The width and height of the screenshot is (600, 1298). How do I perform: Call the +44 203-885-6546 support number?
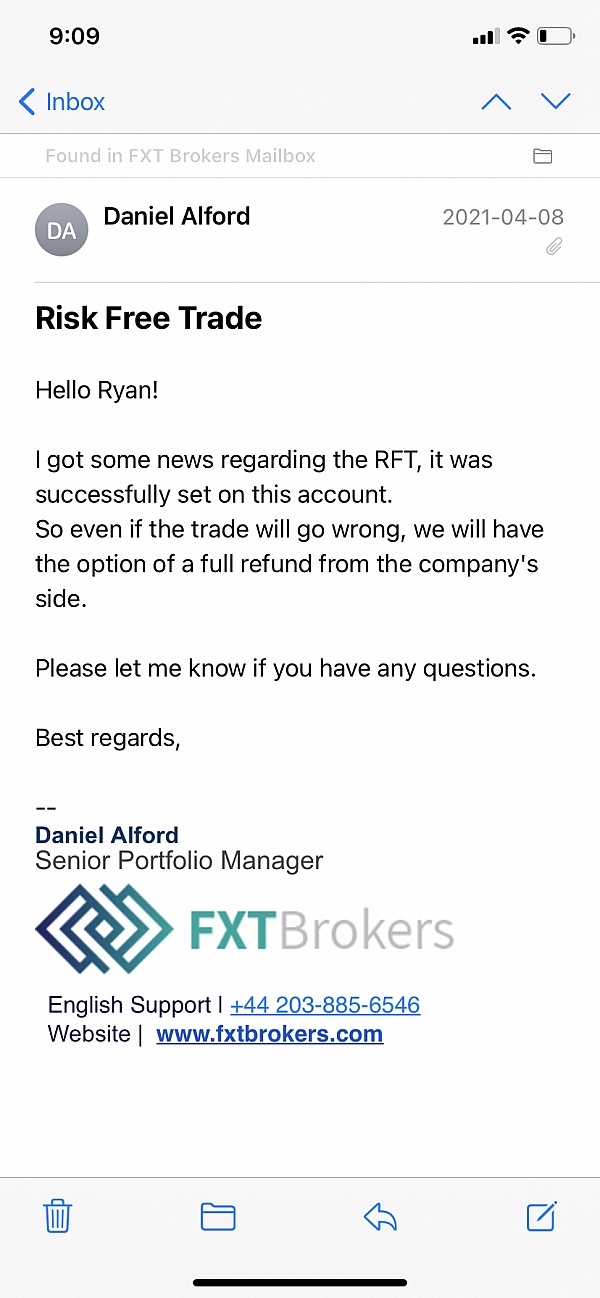coord(325,1005)
